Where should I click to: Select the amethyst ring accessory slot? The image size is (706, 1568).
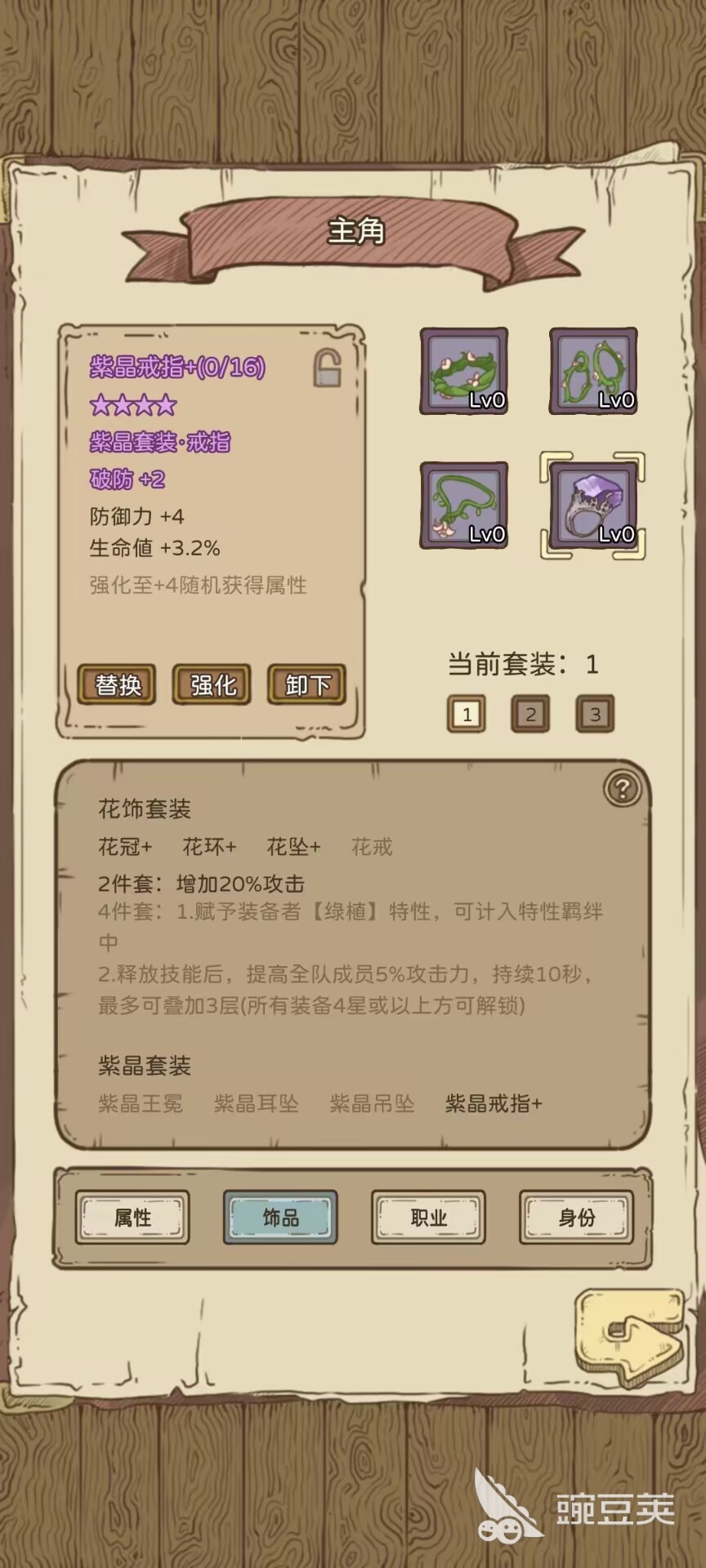click(x=593, y=506)
